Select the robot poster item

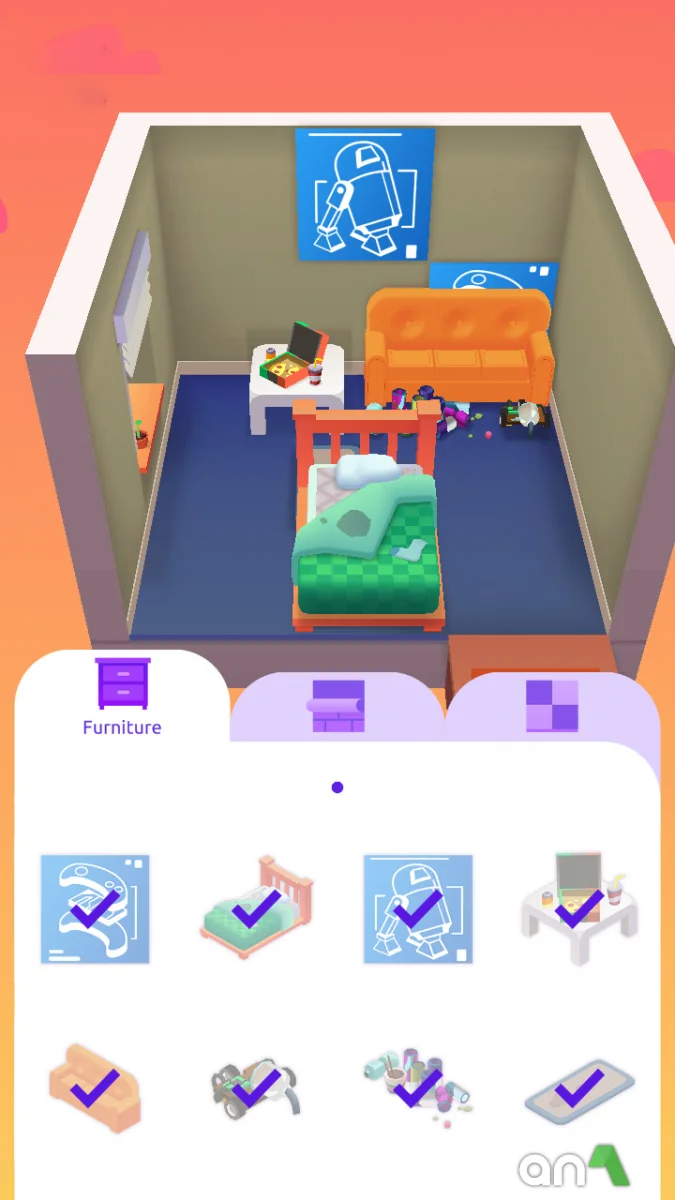click(x=418, y=909)
